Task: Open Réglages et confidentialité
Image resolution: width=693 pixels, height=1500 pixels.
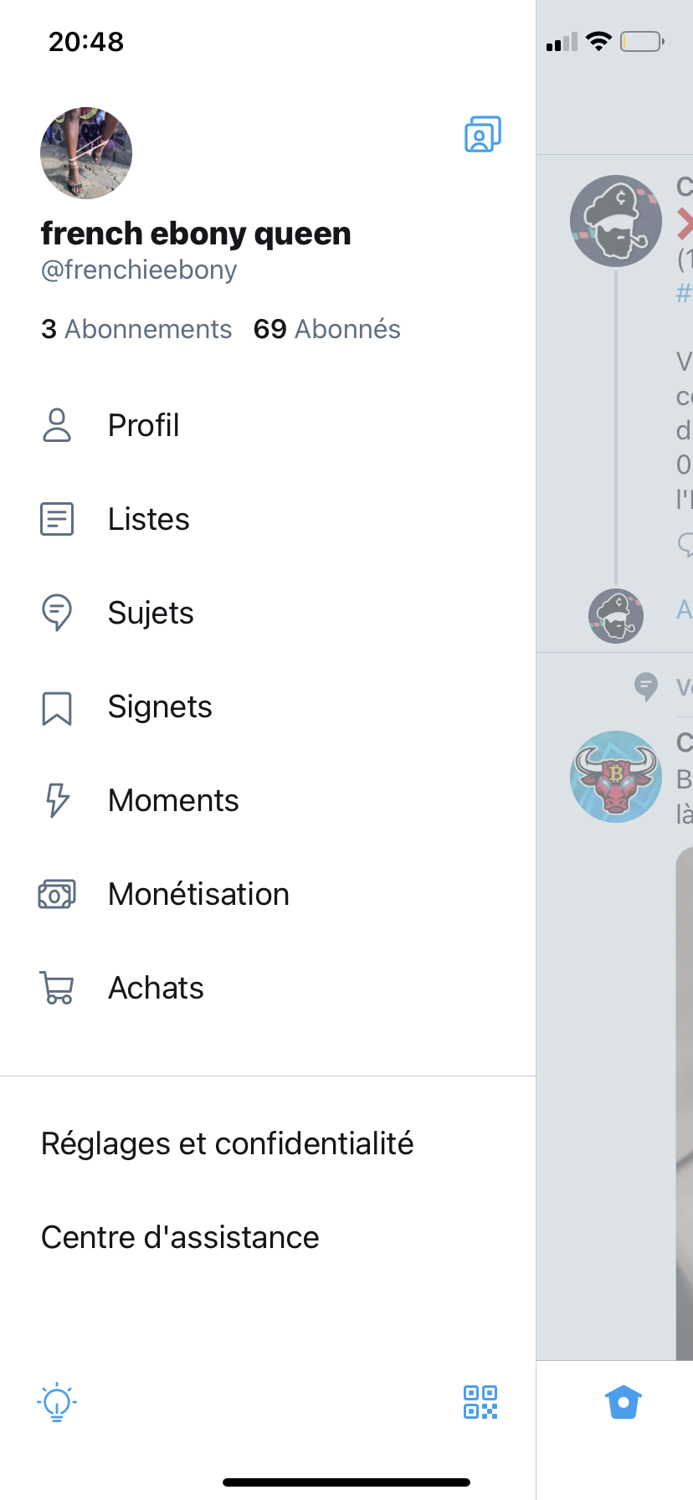Action: coord(268,1144)
